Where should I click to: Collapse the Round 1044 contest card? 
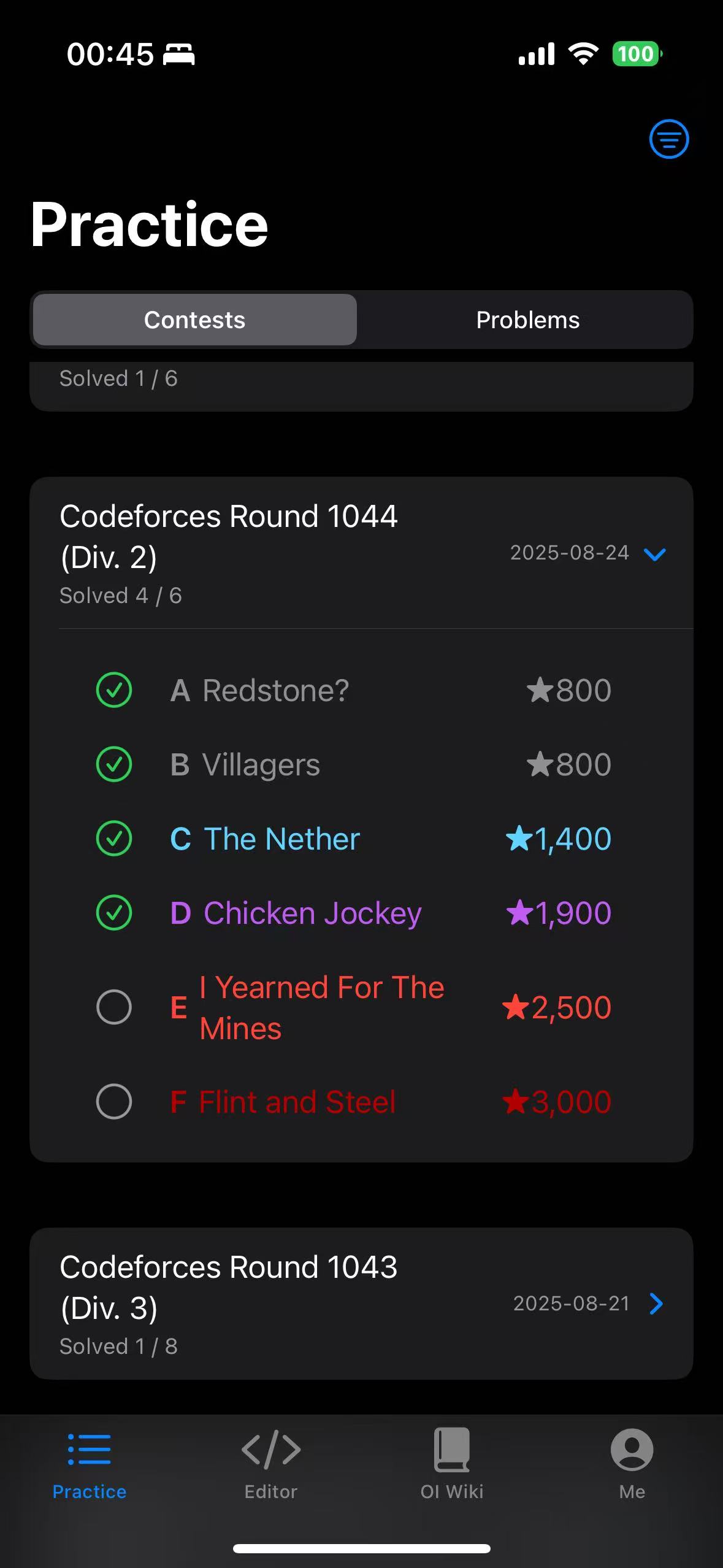coord(655,554)
